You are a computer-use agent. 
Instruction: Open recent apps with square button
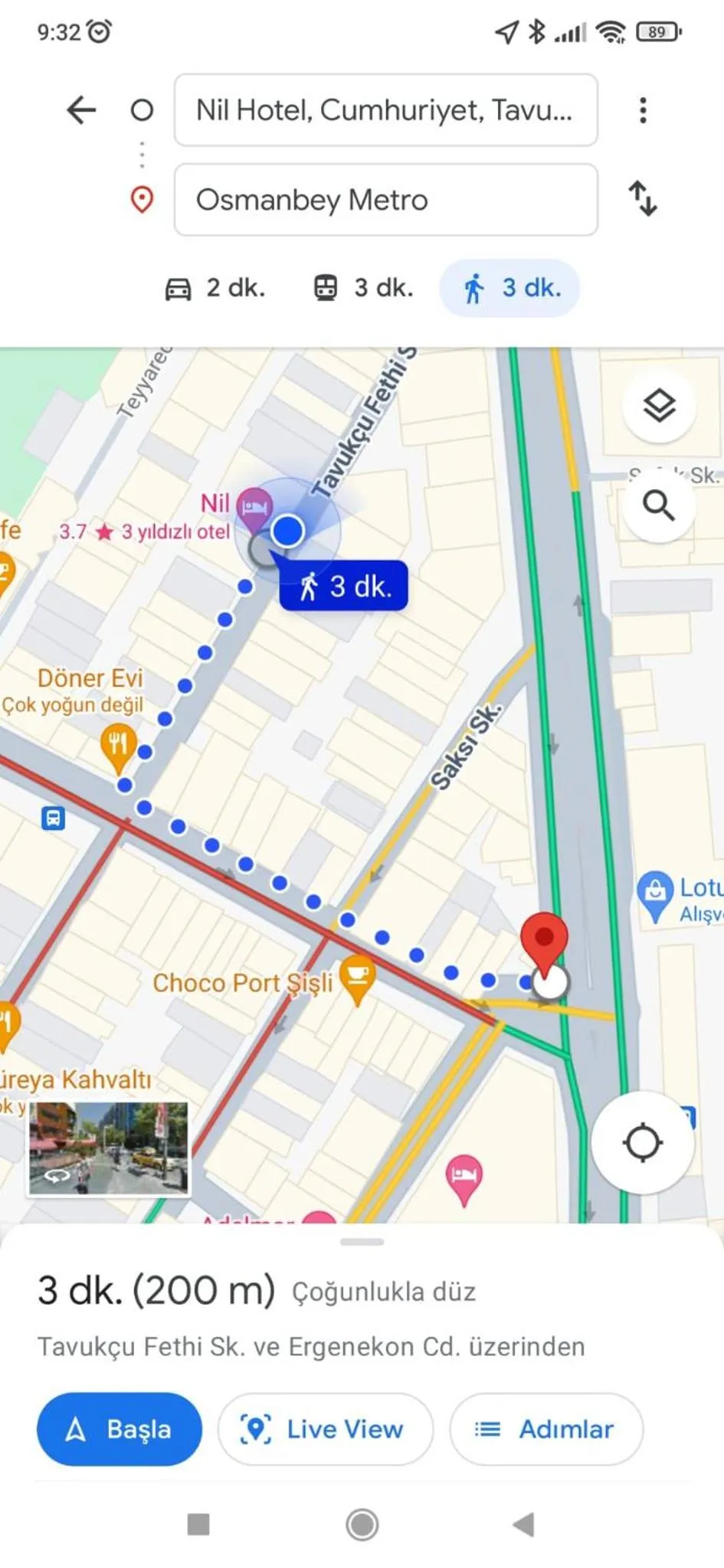[x=198, y=1524]
